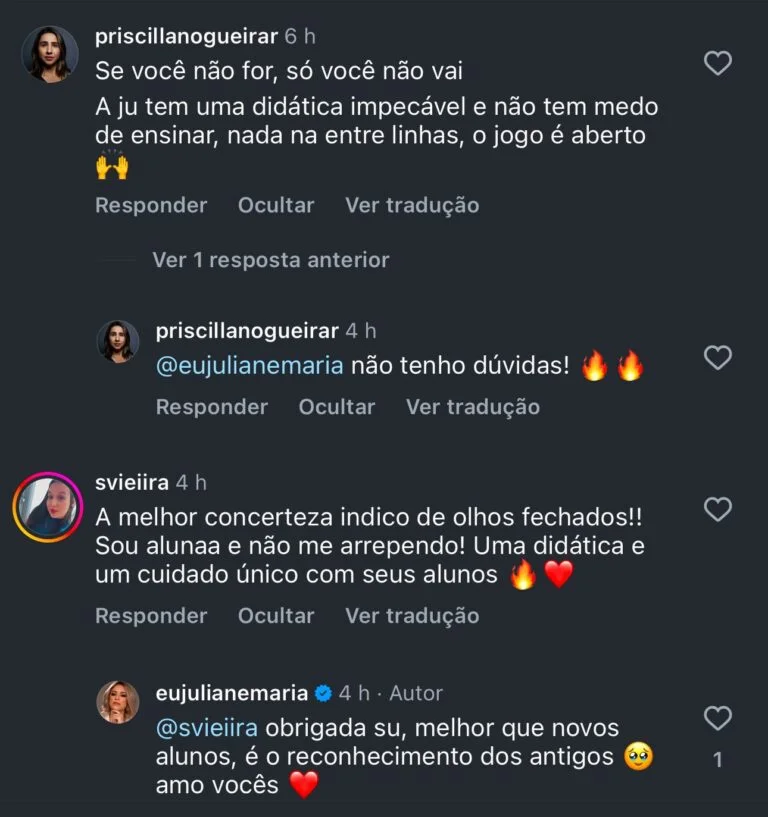The width and height of the screenshot is (768, 817).
Task: Expand Ver 1 resposta anterior
Action: tap(270, 260)
